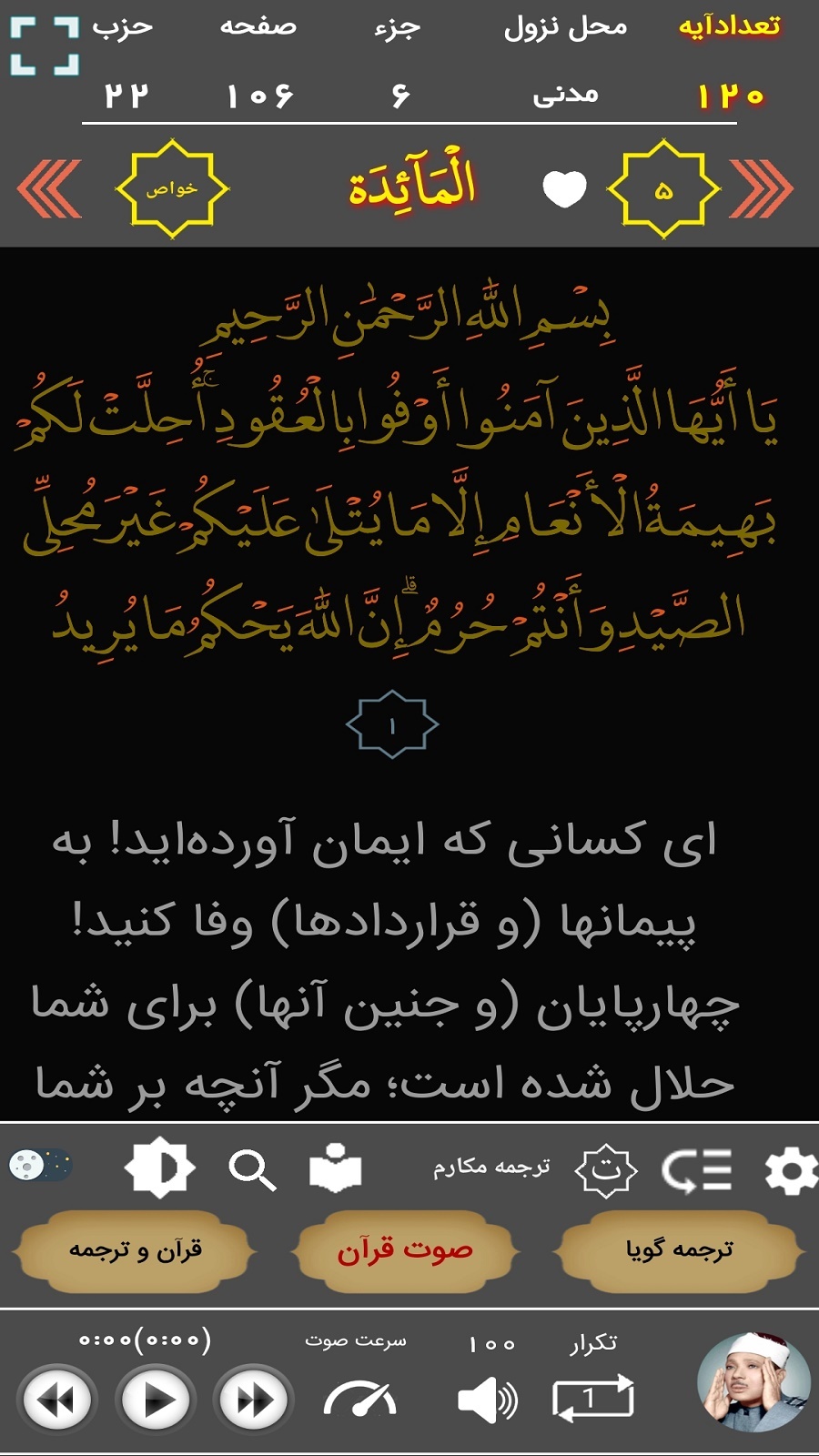This screenshot has height=1456, width=819.
Task: Select قرآن و ترجمه mode
Action: point(136,1250)
